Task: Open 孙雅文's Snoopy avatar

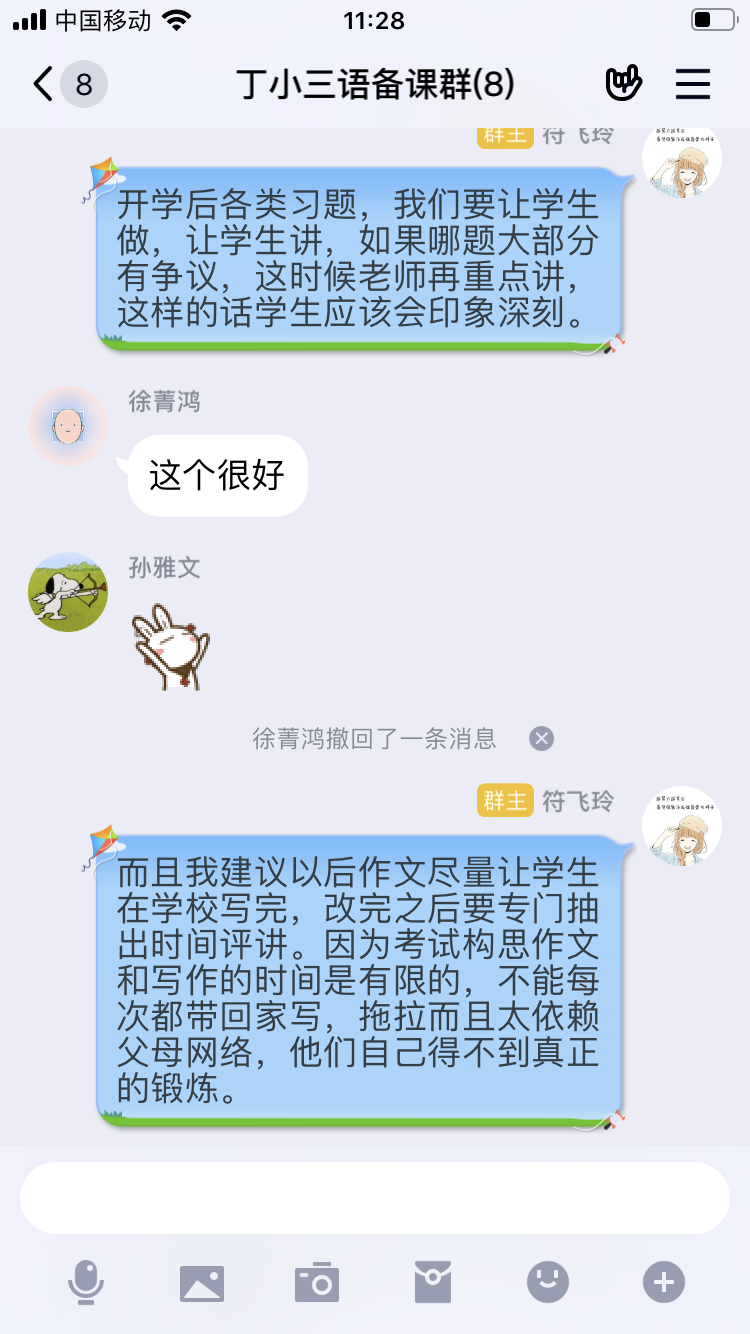Action: click(x=68, y=592)
